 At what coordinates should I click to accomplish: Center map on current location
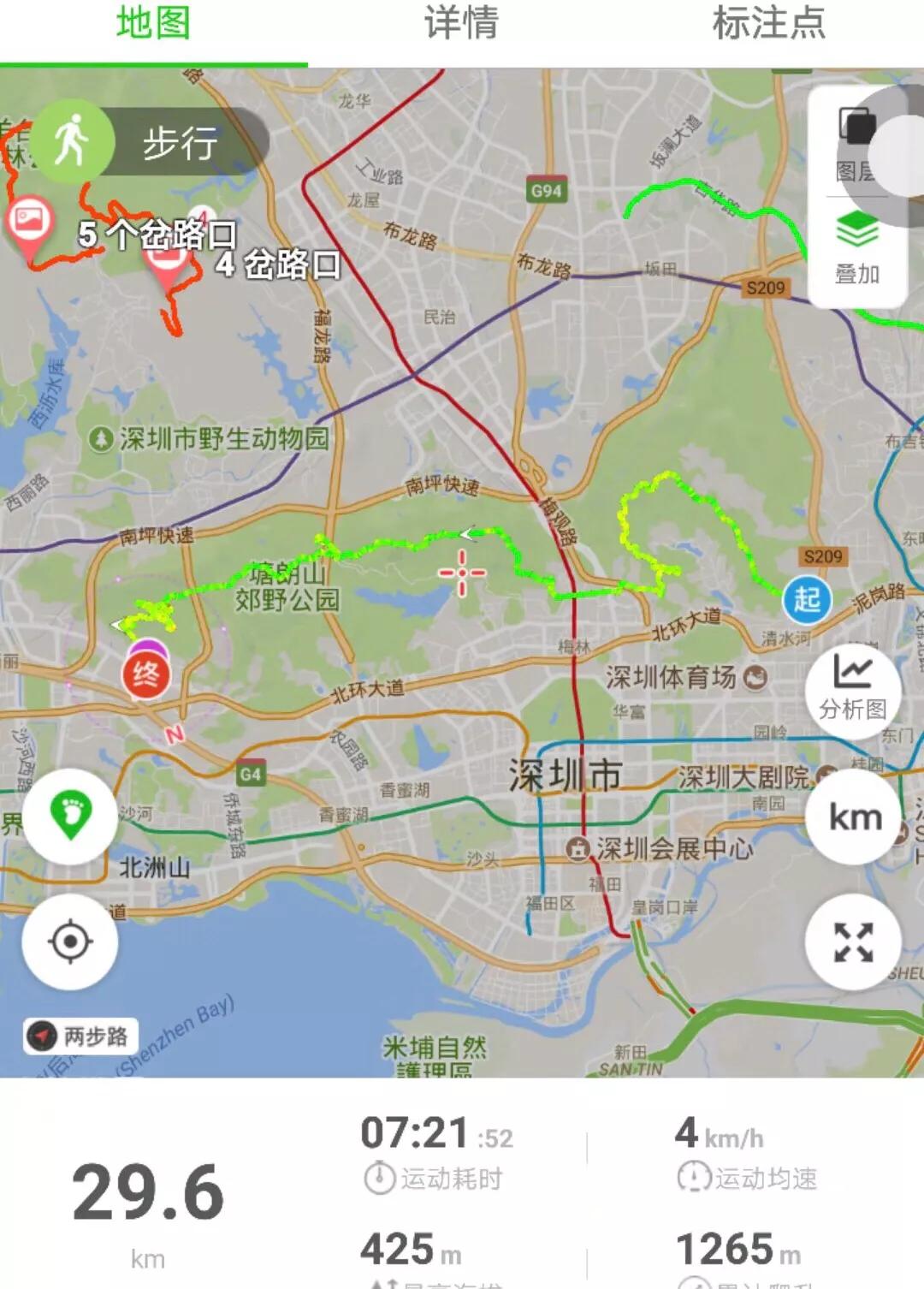(x=70, y=940)
